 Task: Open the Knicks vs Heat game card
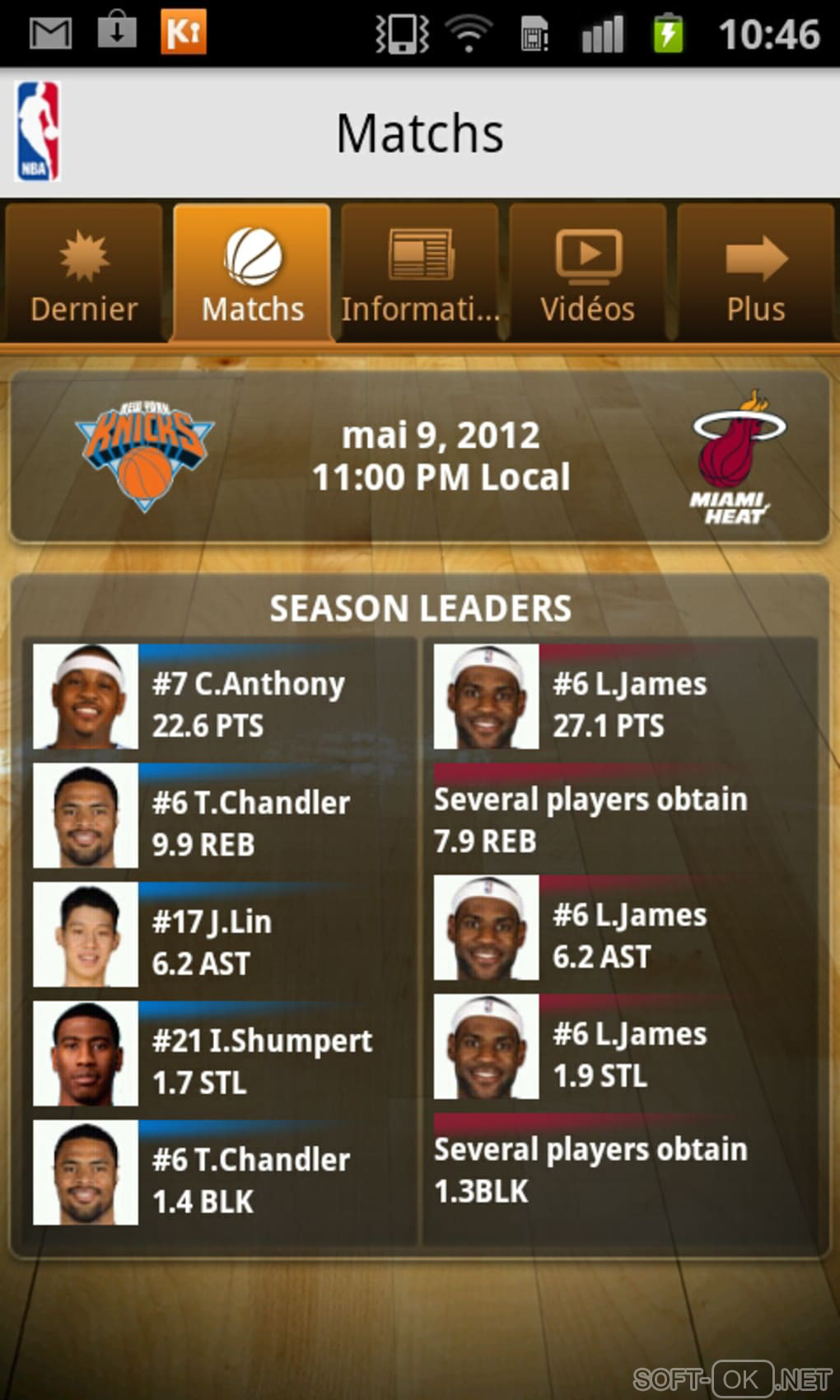(x=420, y=457)
